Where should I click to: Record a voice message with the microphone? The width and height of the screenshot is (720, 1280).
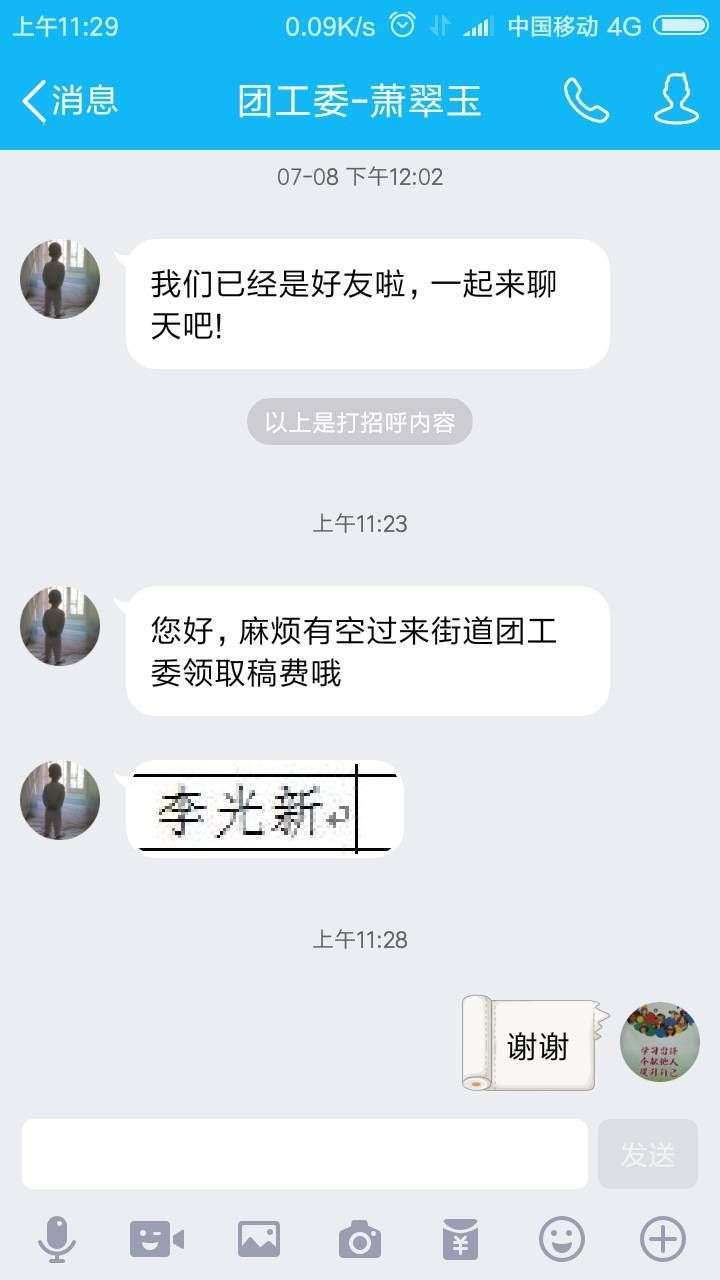56,1240
